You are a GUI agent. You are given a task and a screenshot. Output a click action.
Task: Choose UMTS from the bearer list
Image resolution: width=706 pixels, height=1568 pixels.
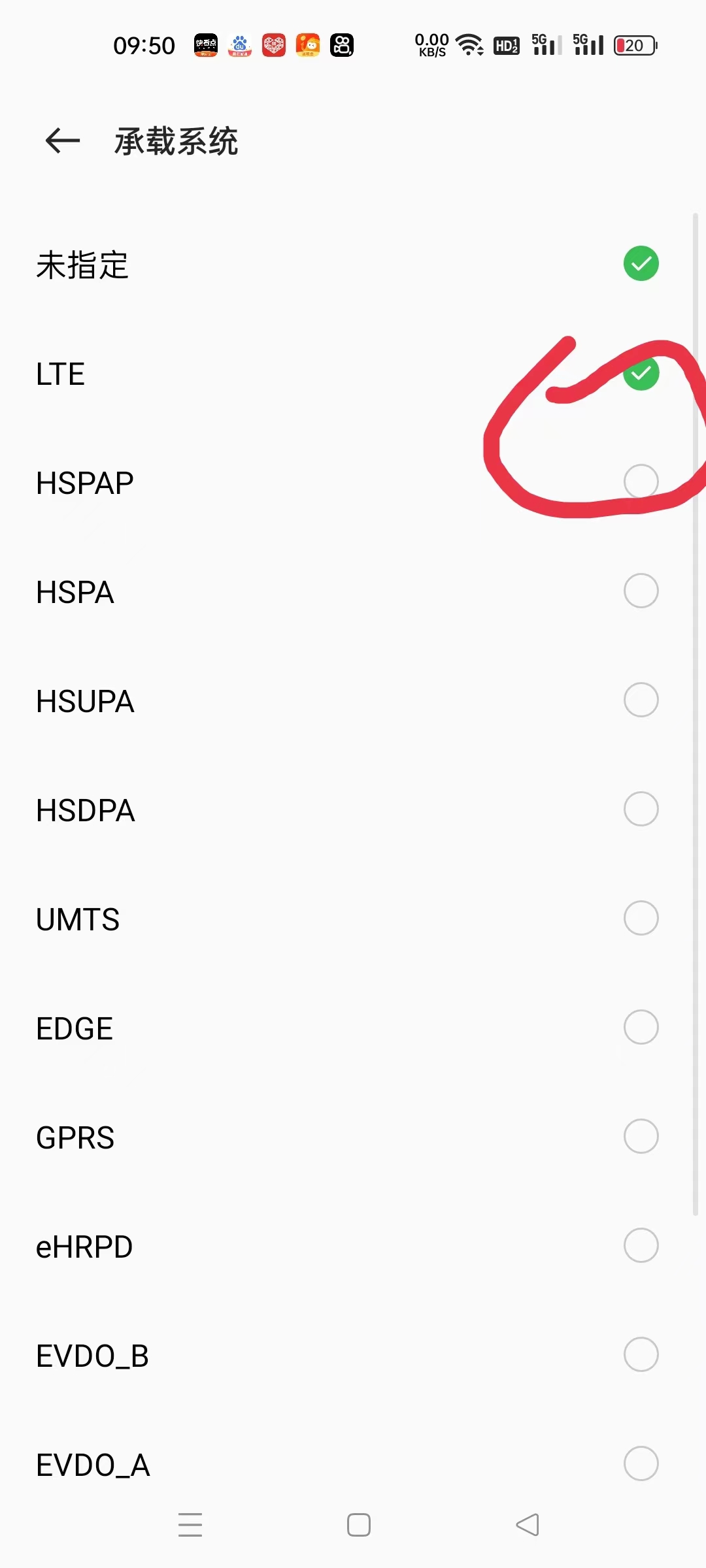[641, 918]
